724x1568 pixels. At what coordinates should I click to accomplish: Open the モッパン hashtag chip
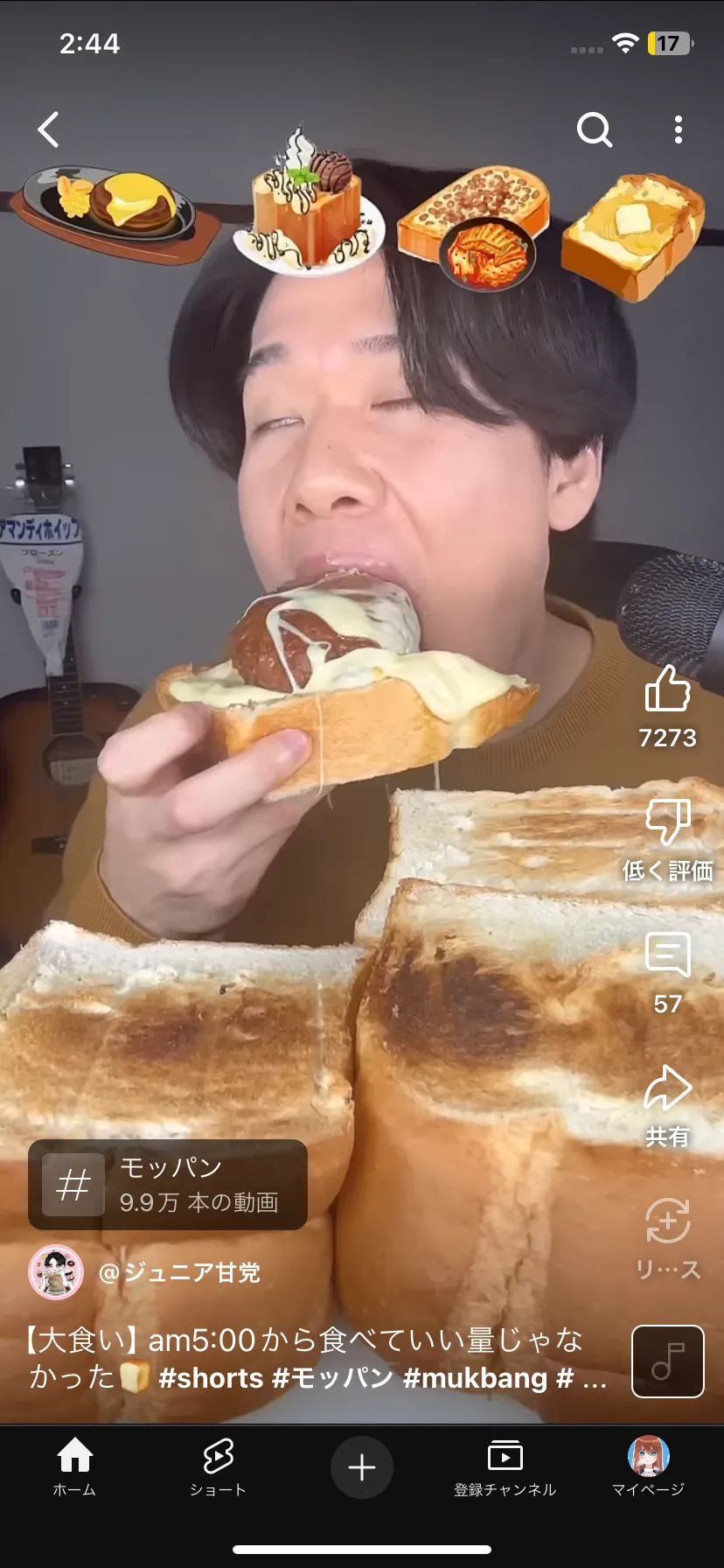pos(168,1185)
